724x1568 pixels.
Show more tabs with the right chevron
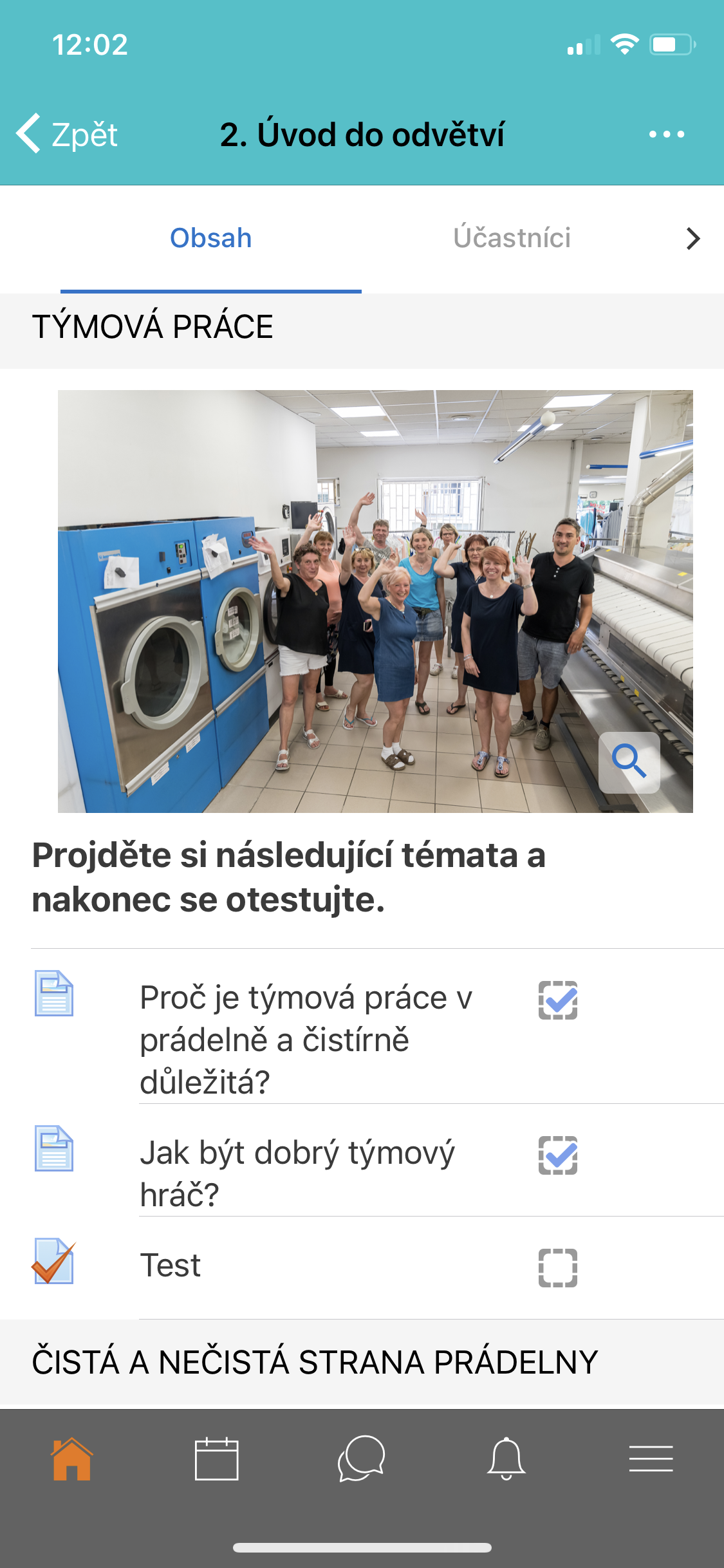[693, 238]
